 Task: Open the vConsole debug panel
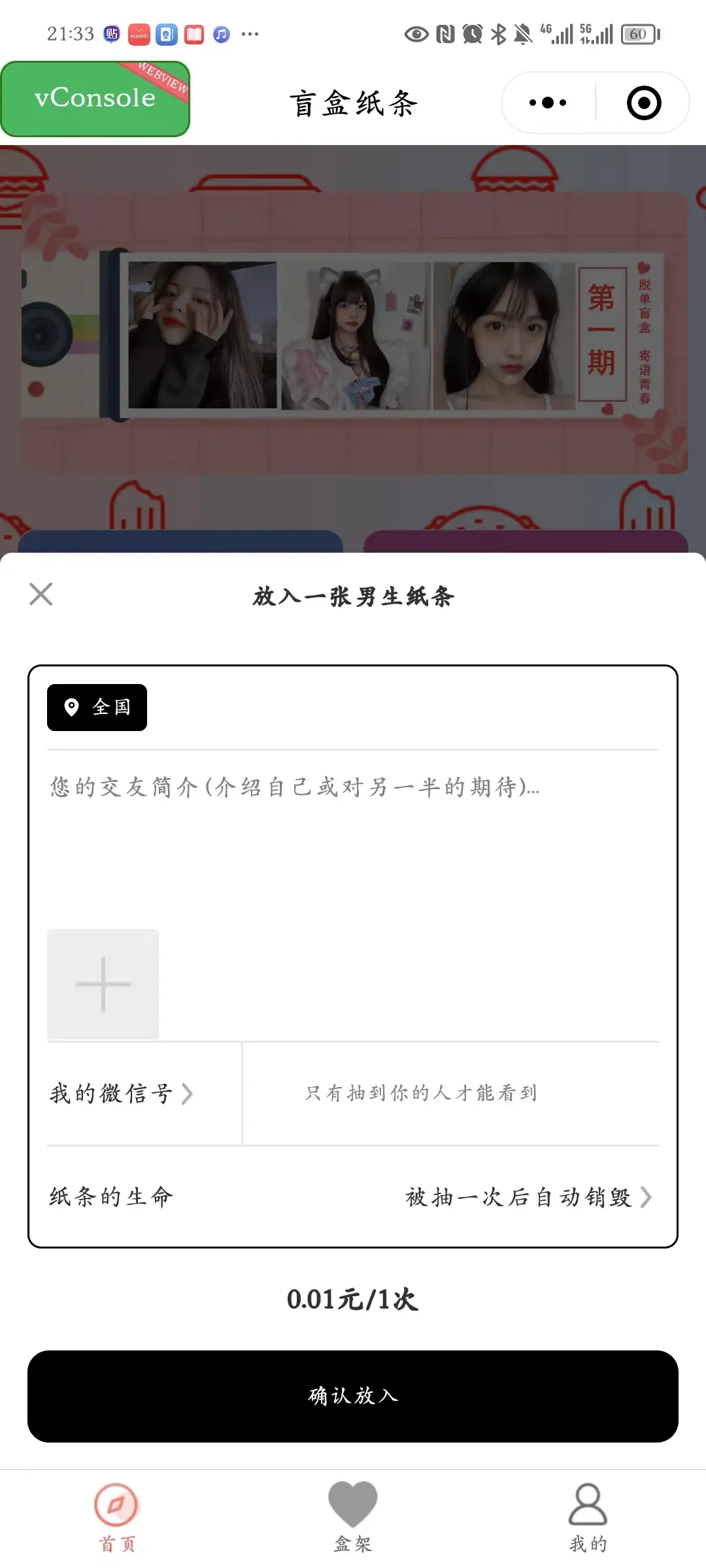pyautogui.click(x=95, y=99)
